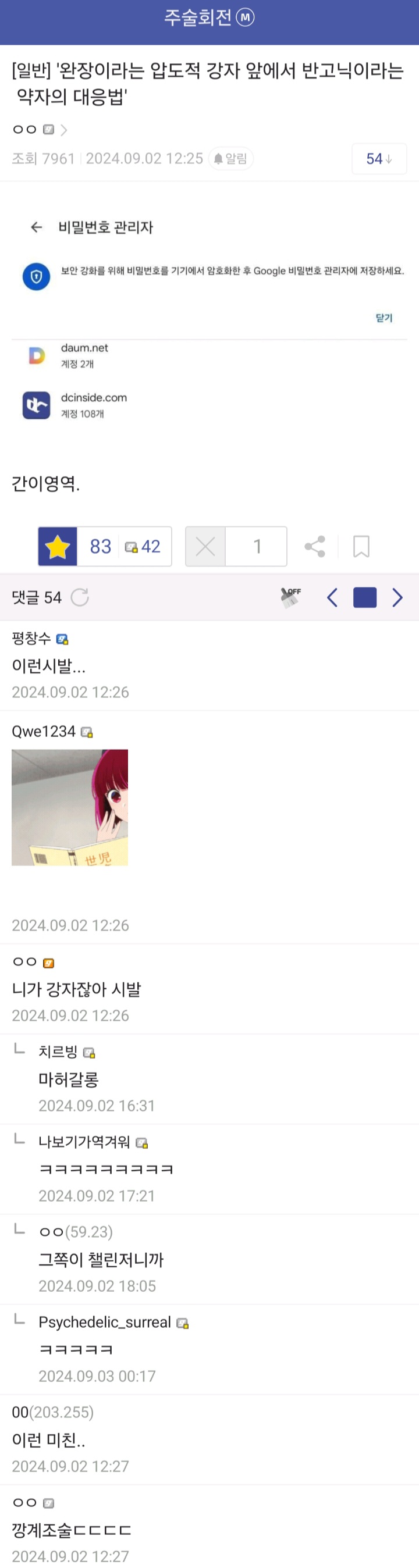Toggle the comment cleaner OFF icon

coord(291,598)
